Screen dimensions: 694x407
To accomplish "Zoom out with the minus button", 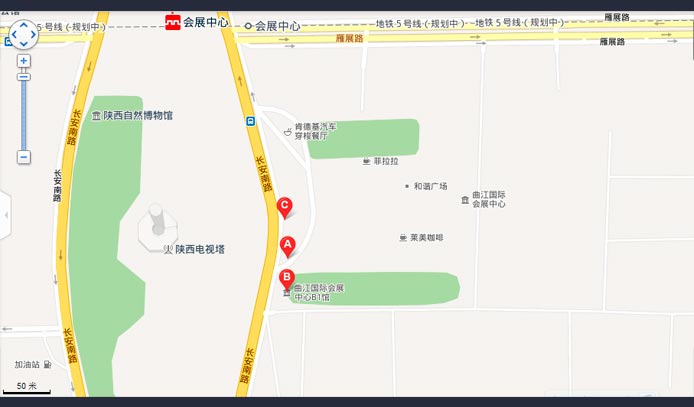I will [24, 157].
